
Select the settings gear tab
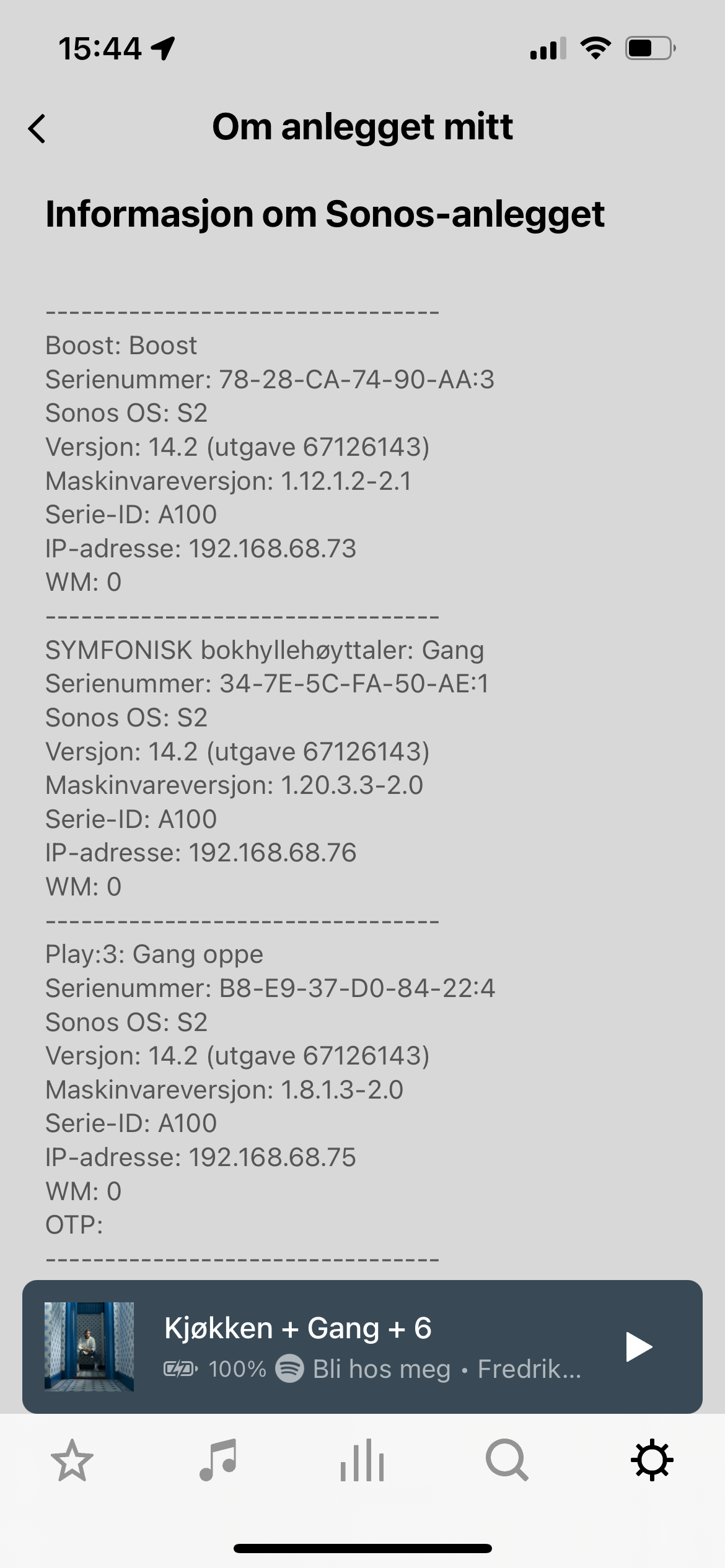pos(652,1460)
